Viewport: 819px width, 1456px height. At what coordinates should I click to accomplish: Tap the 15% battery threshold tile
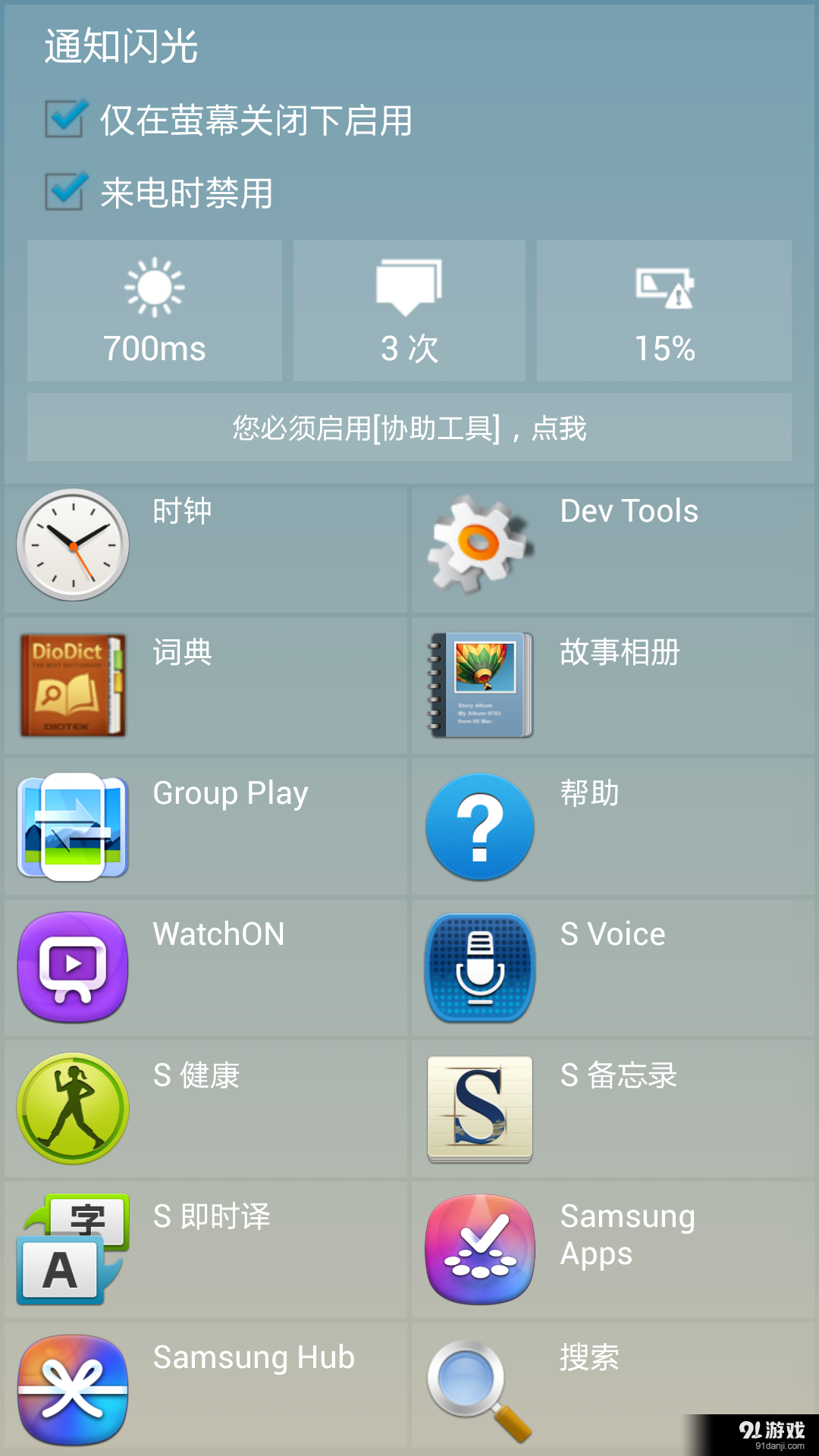coord(664,311)
